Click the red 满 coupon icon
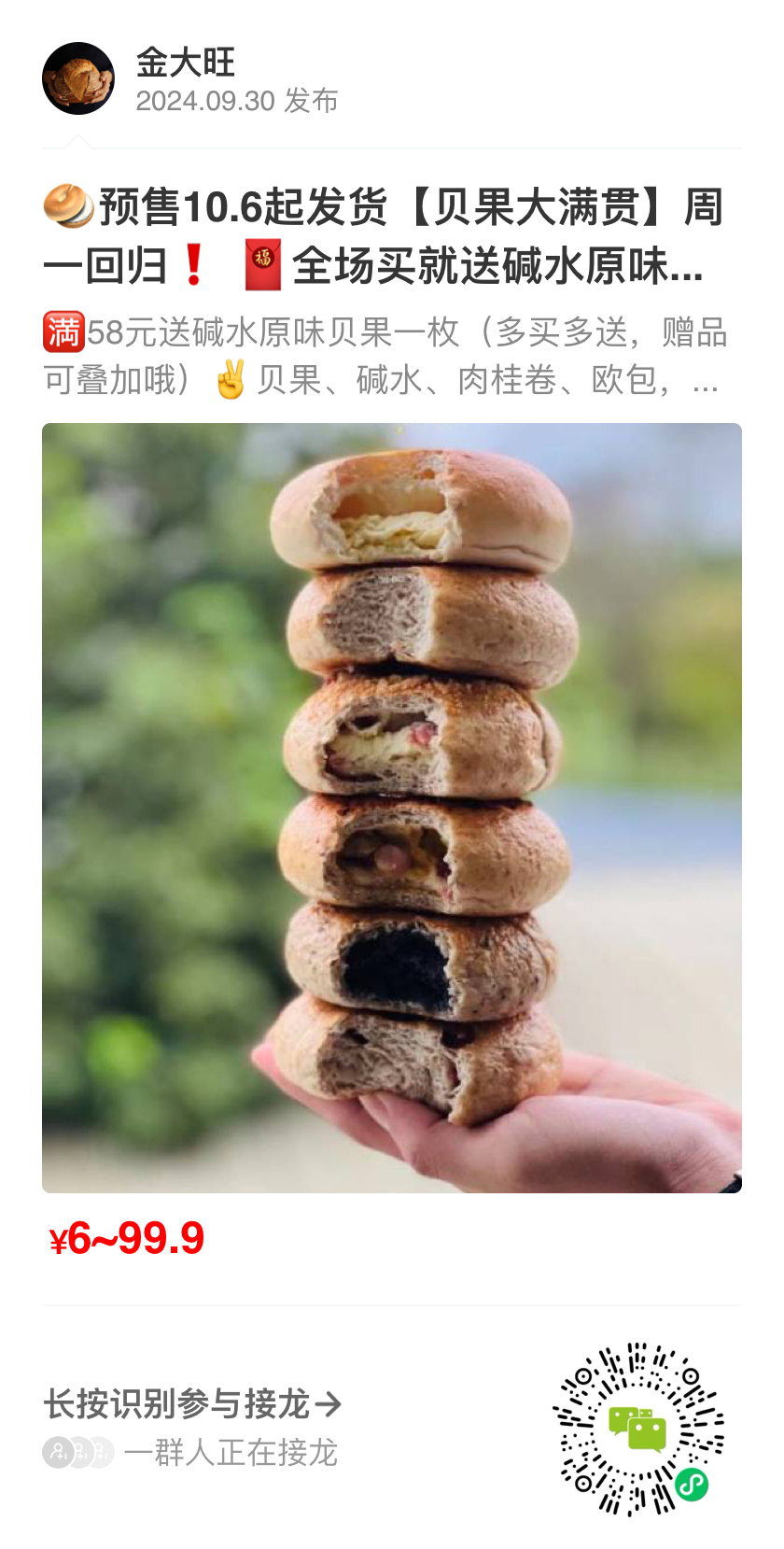Screen dimensions: 784x1549 61,331
